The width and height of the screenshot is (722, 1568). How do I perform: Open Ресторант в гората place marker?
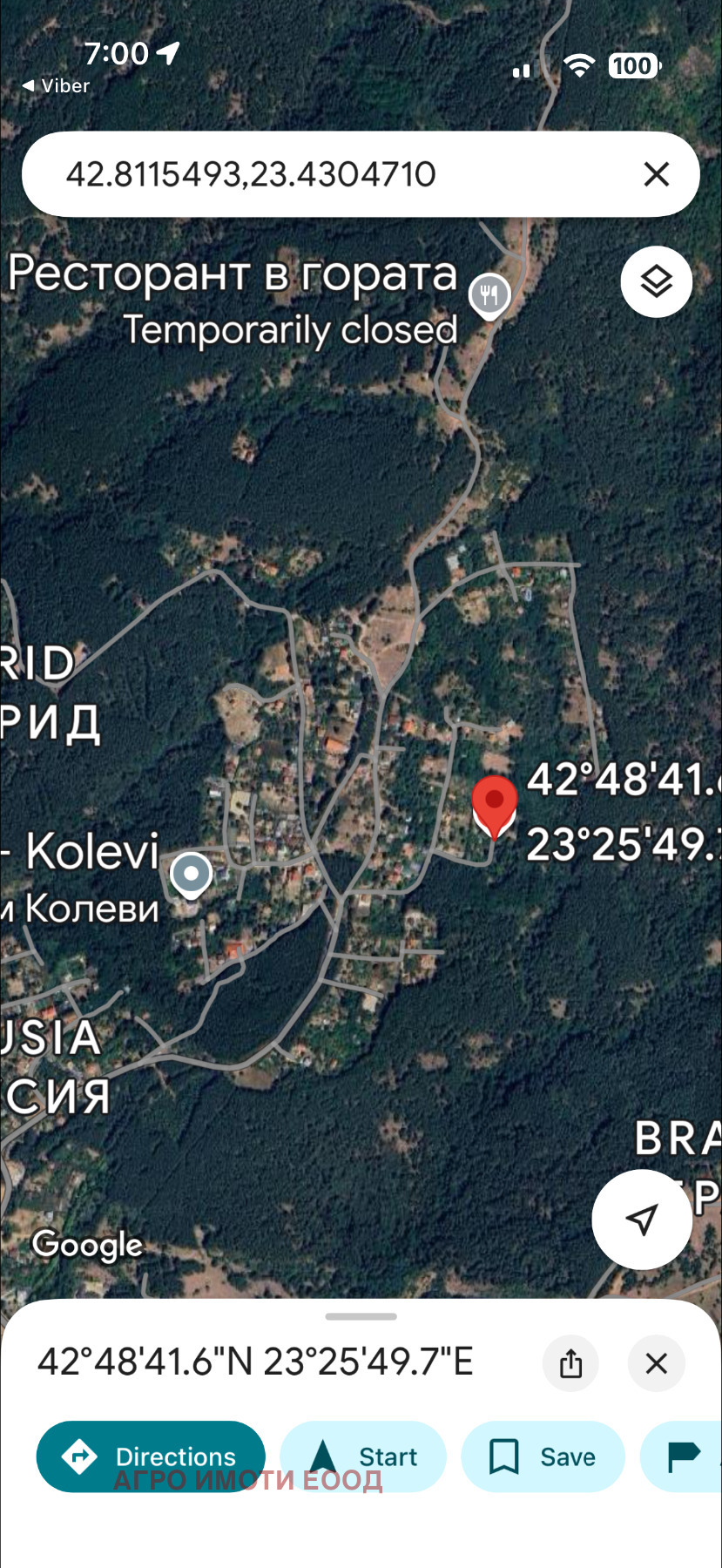pyautogui.click(x=489, y=296)
